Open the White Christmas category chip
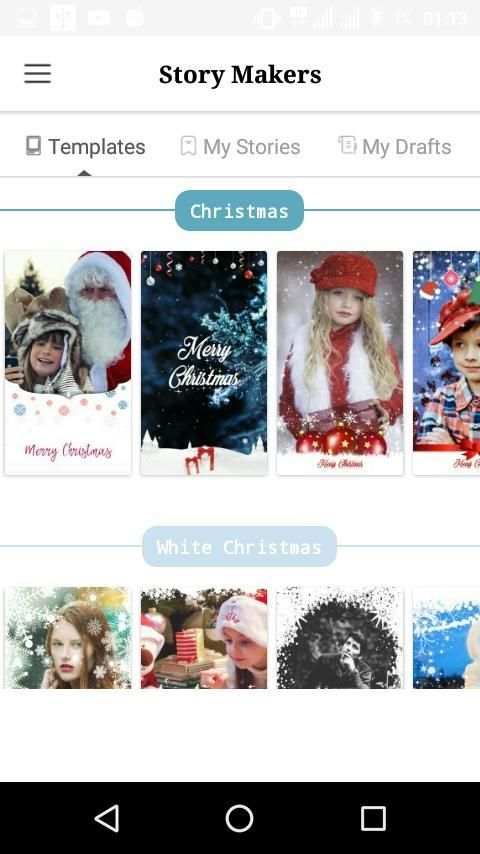The width and height of the screenshot is (480, 854). coord(240,546)
